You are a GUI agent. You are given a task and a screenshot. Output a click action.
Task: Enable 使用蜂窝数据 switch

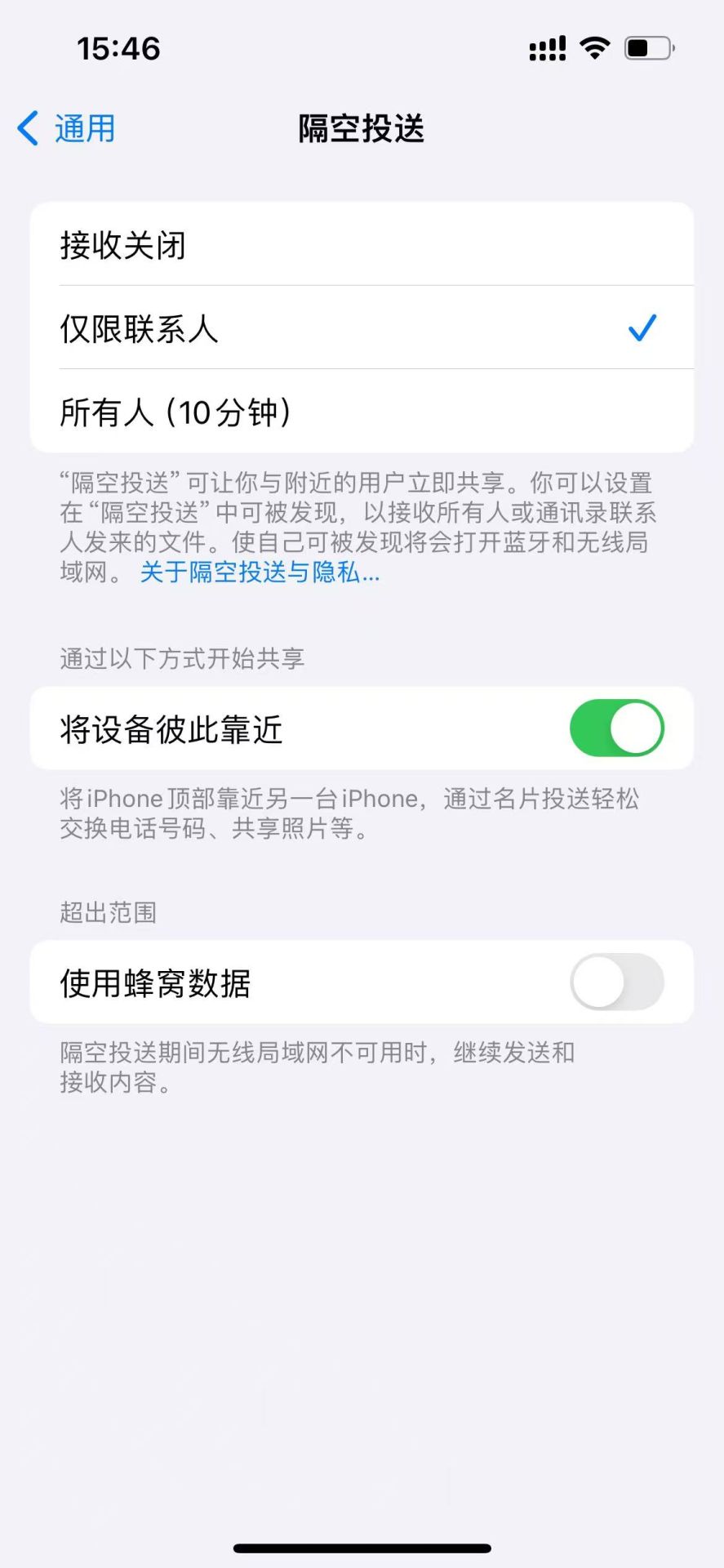point(616,982)
